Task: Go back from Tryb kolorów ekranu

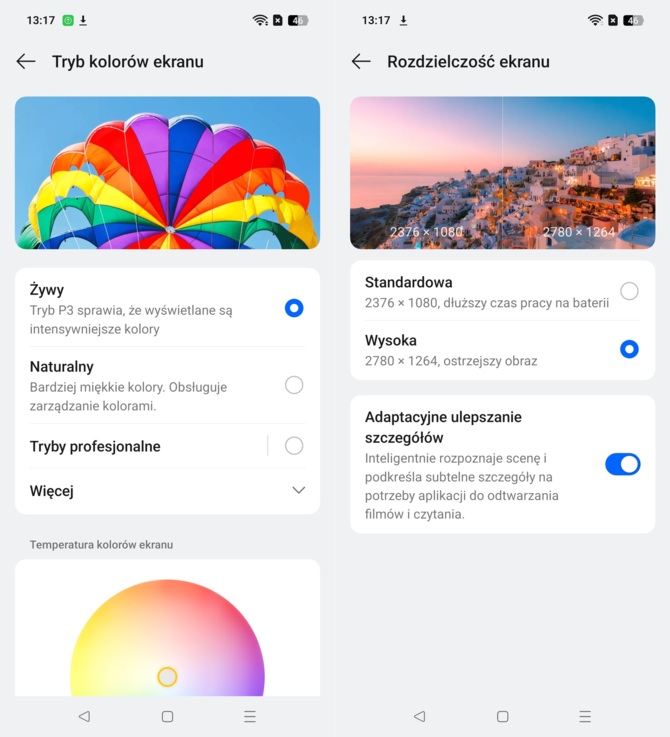Action: coord(26,62)
